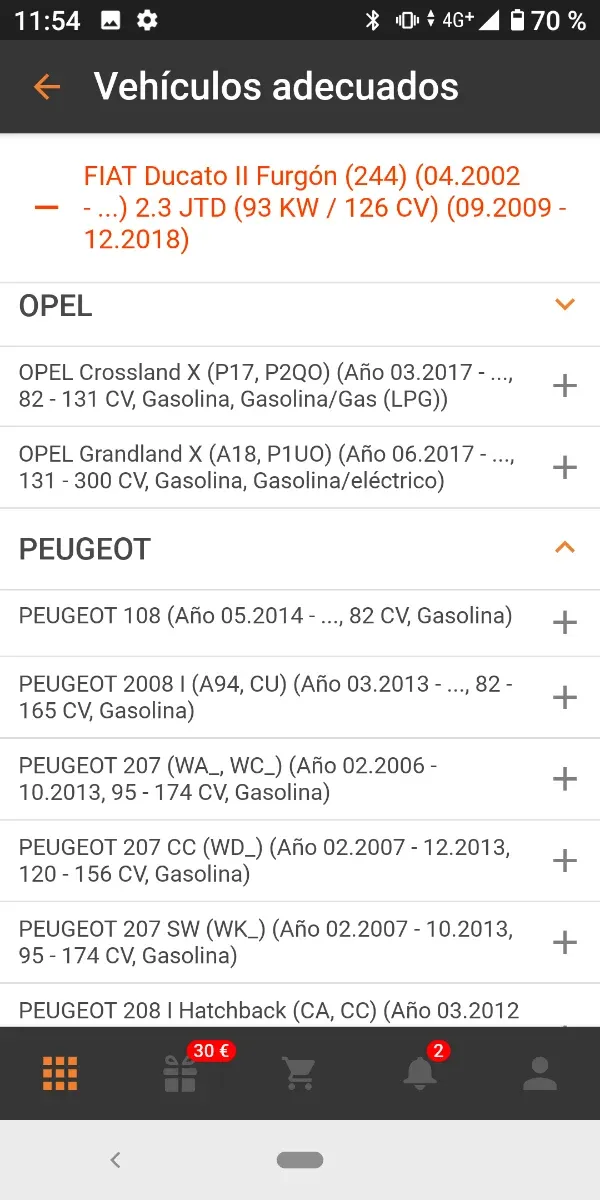Expand OPEL Crossland X details

coord(565,386)
